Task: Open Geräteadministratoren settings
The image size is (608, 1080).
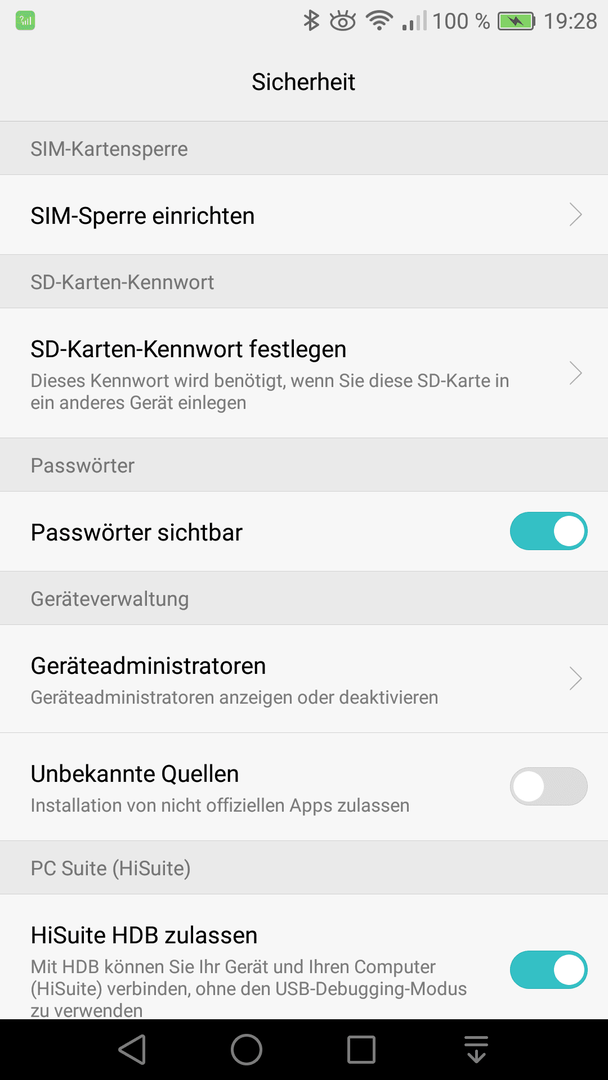Action: pos(303,679)
